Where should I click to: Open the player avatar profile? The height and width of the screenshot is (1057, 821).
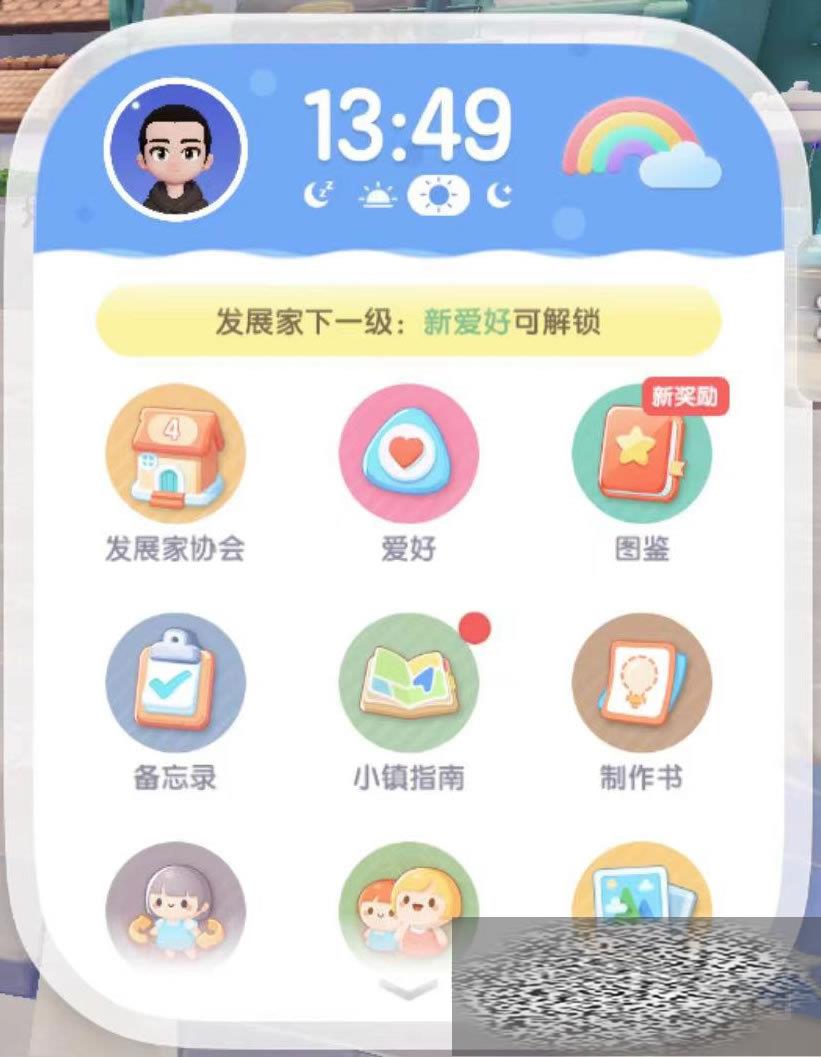pyautogui.click(x=176, y=152)
